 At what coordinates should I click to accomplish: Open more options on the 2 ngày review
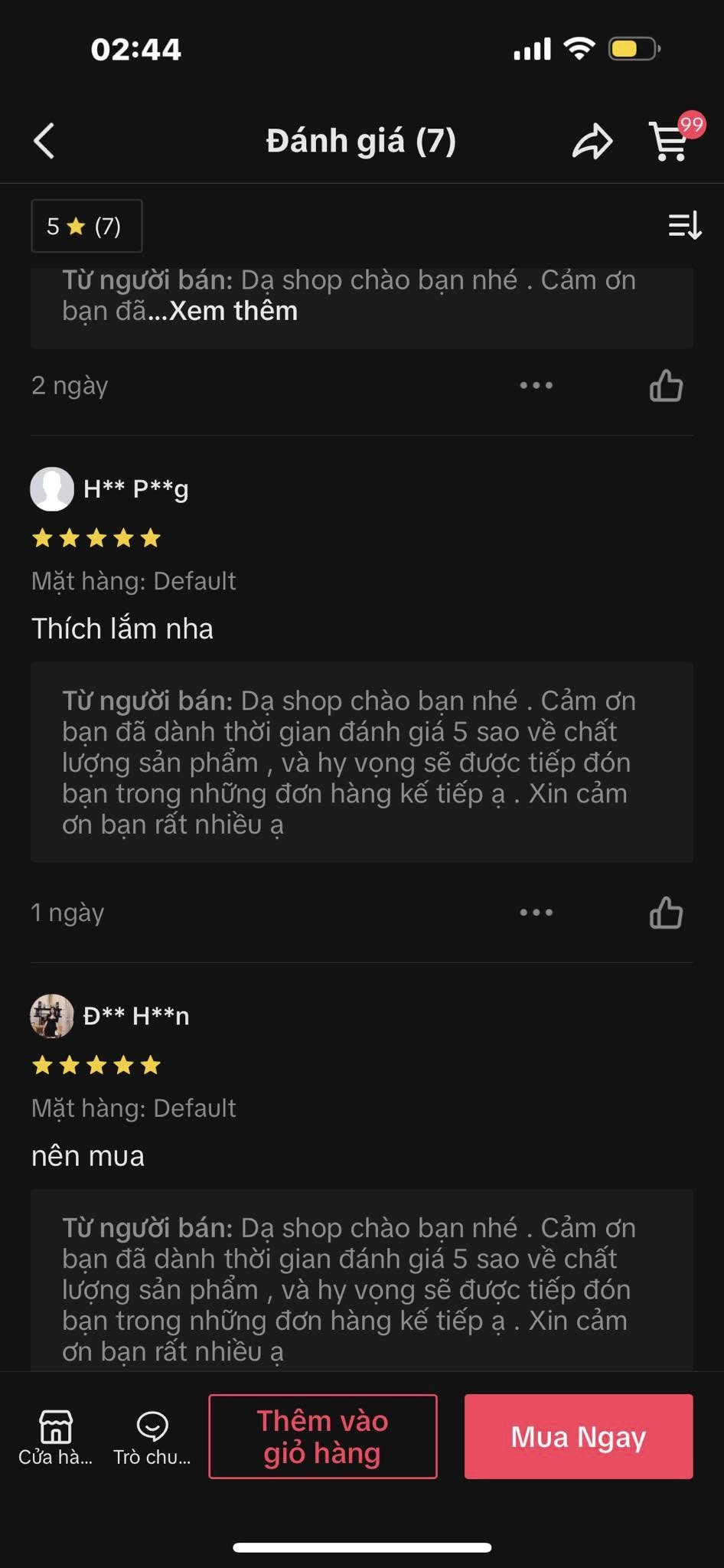[536, 385]
